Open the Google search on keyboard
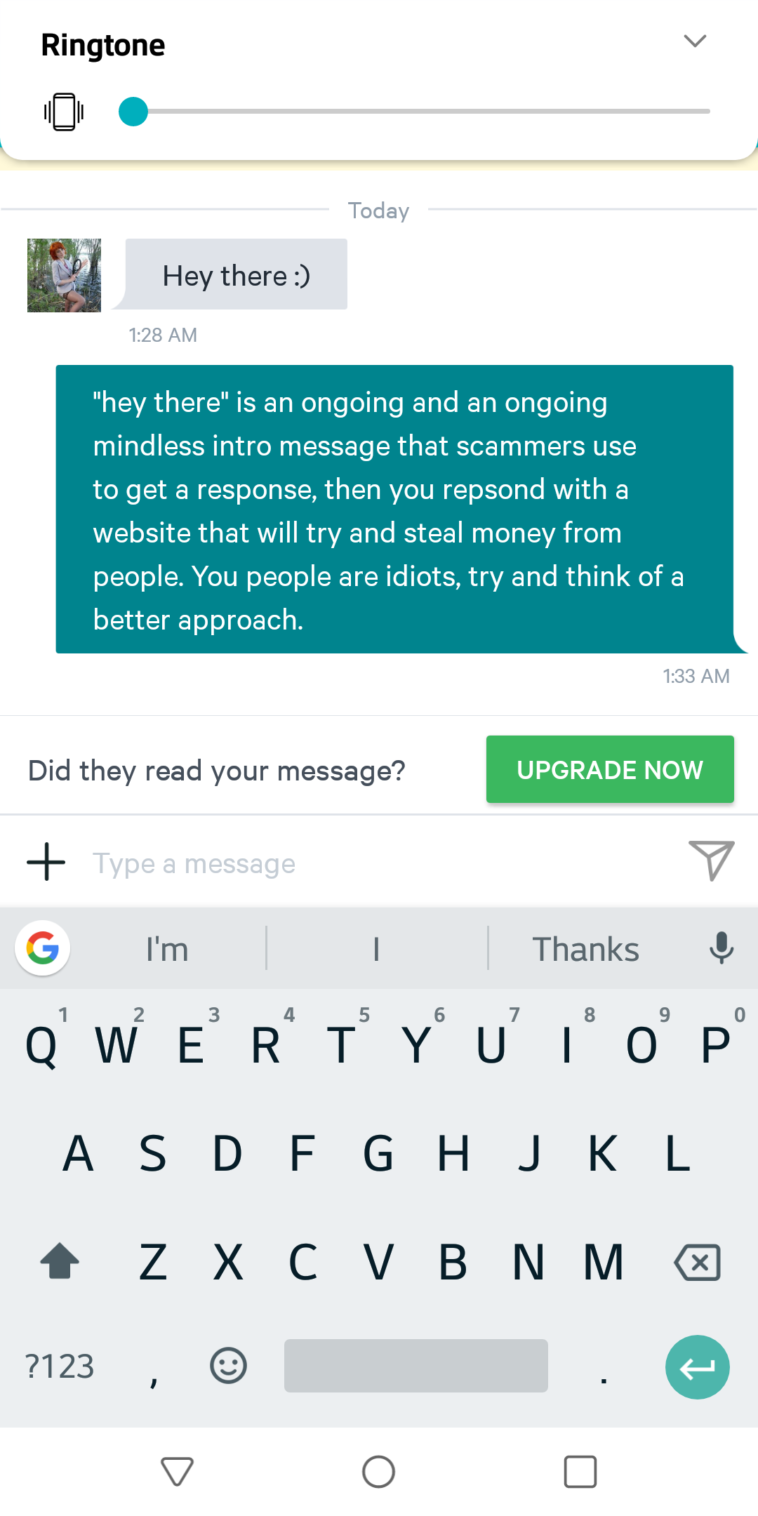This screenshot has width=758, height=1516. tap(43, 948)
